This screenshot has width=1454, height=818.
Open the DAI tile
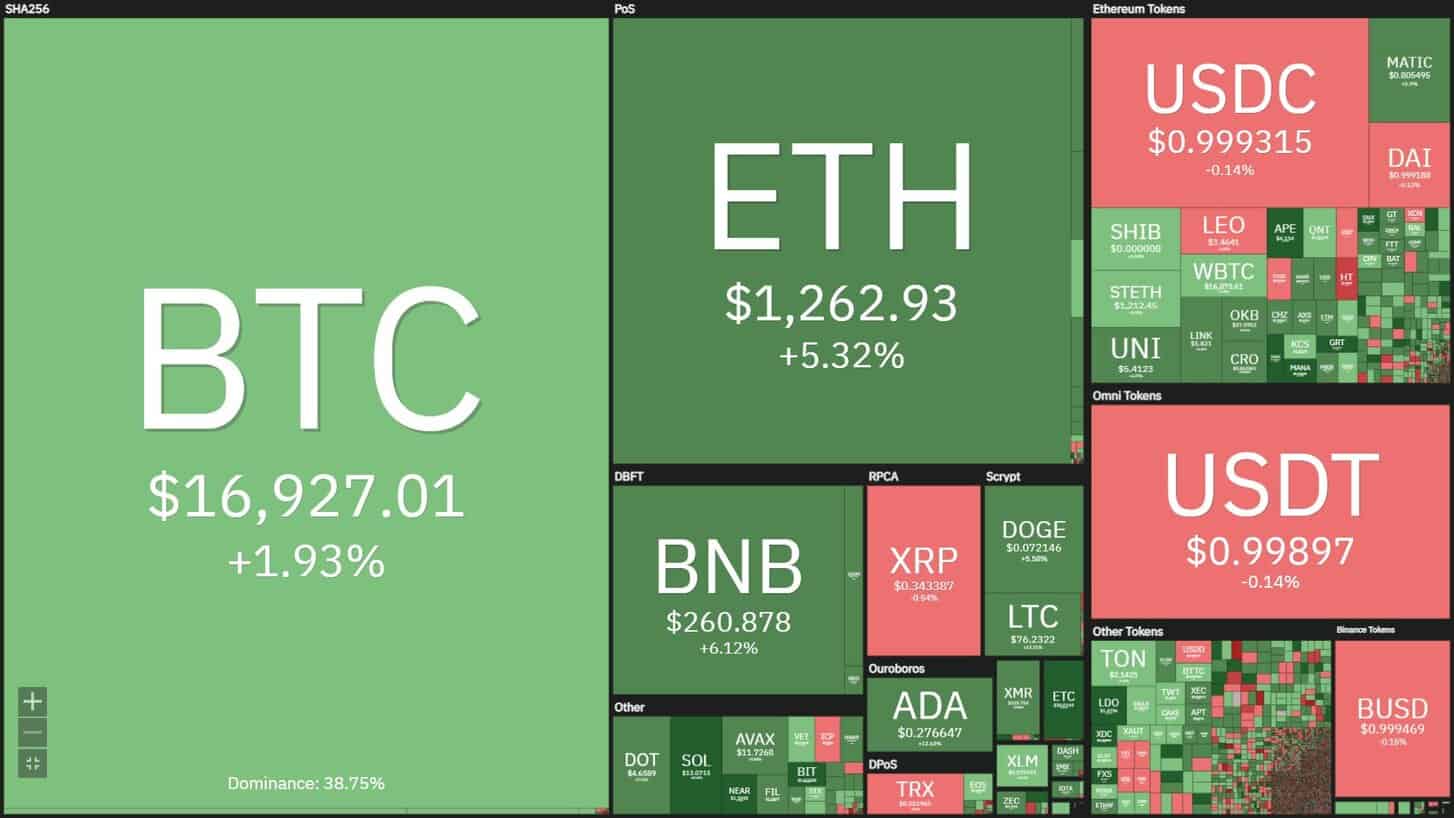tap(1408, 164)
